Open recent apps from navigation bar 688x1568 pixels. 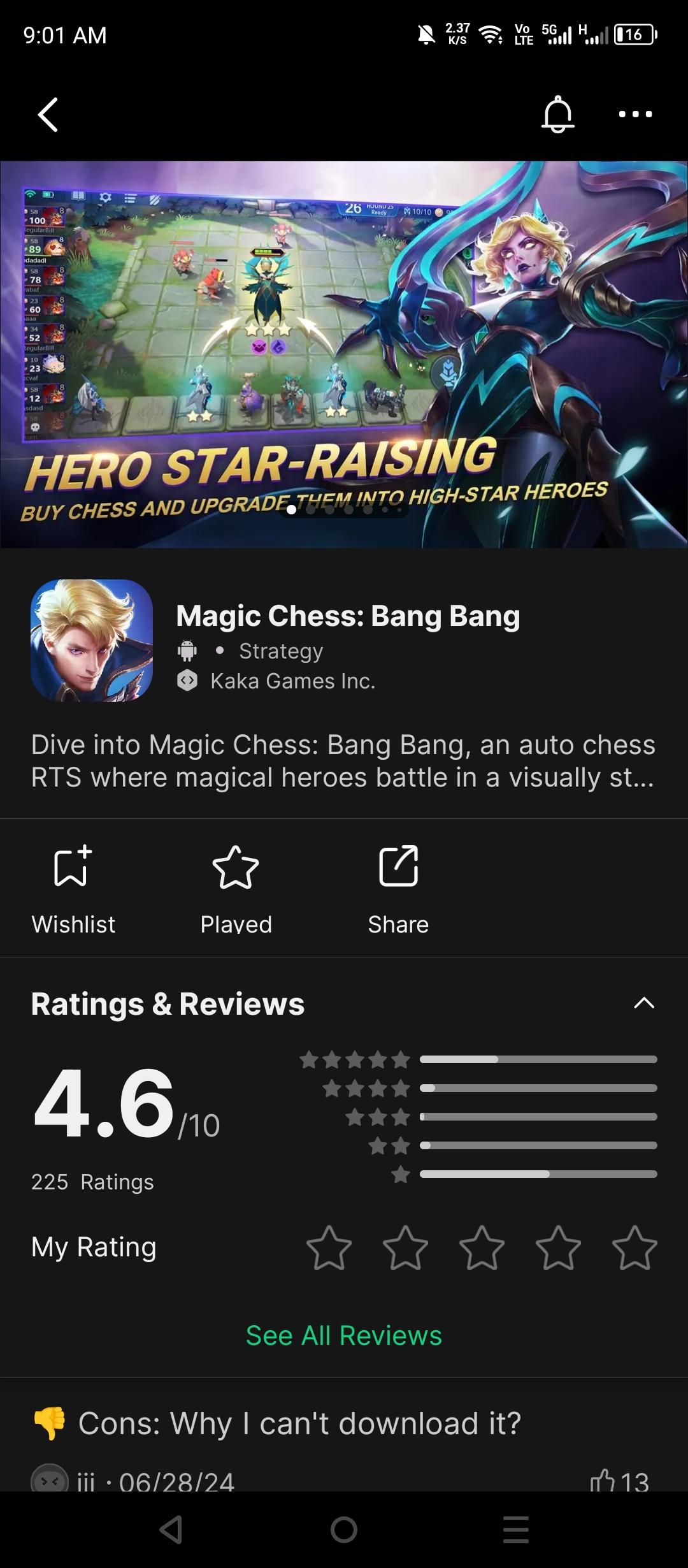pos(515,1529)
